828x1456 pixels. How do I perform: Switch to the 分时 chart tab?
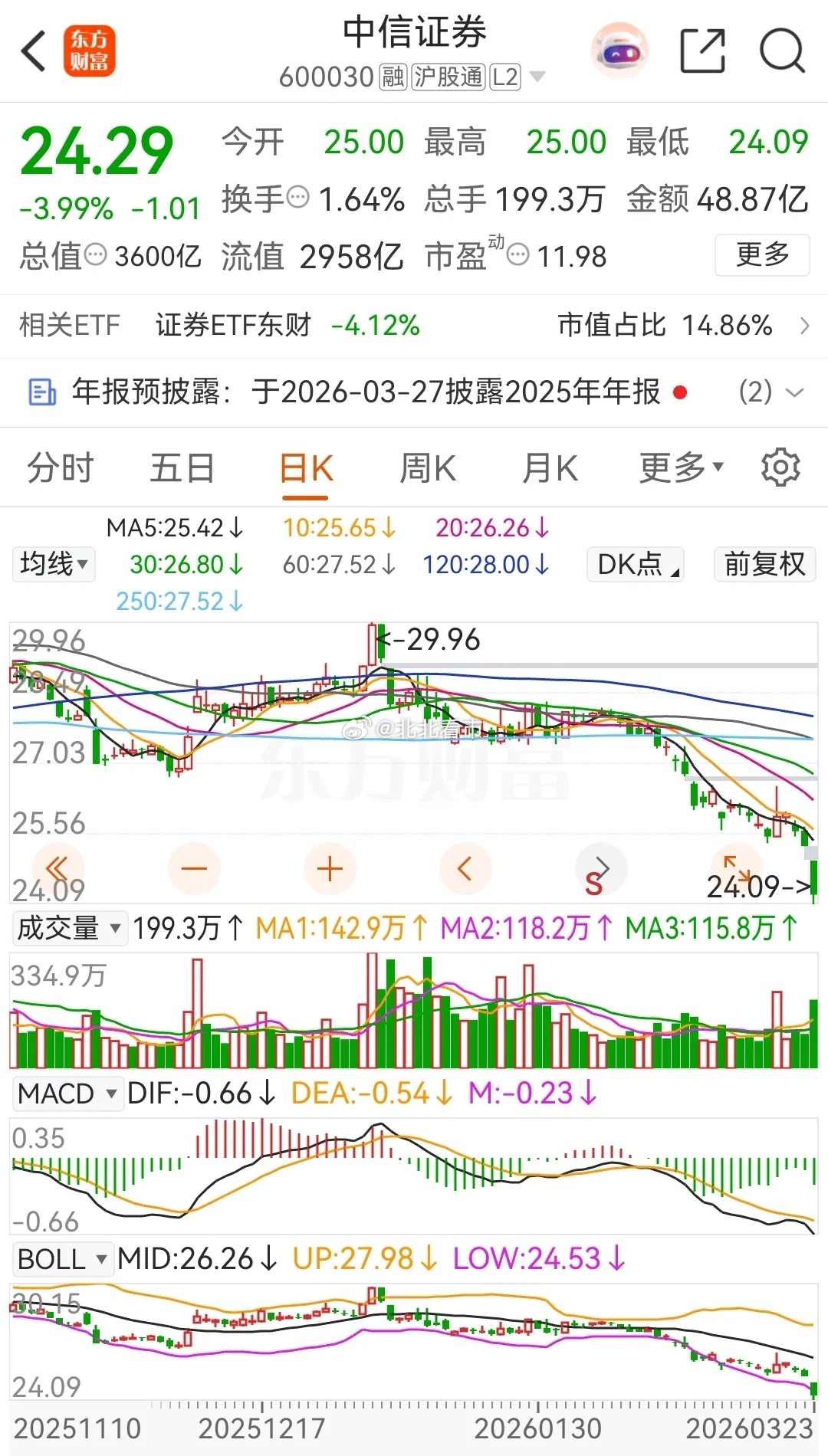[x=60, y=467]
